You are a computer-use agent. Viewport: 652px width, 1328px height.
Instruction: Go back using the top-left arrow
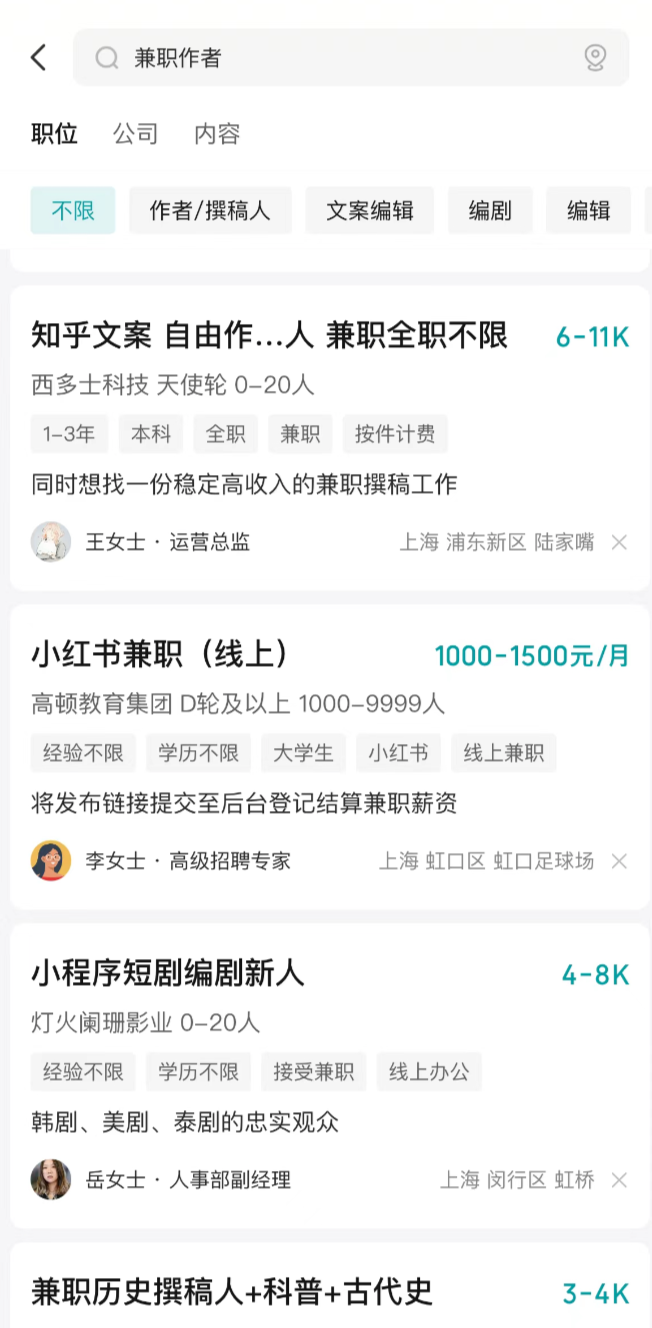pos(39,58)
